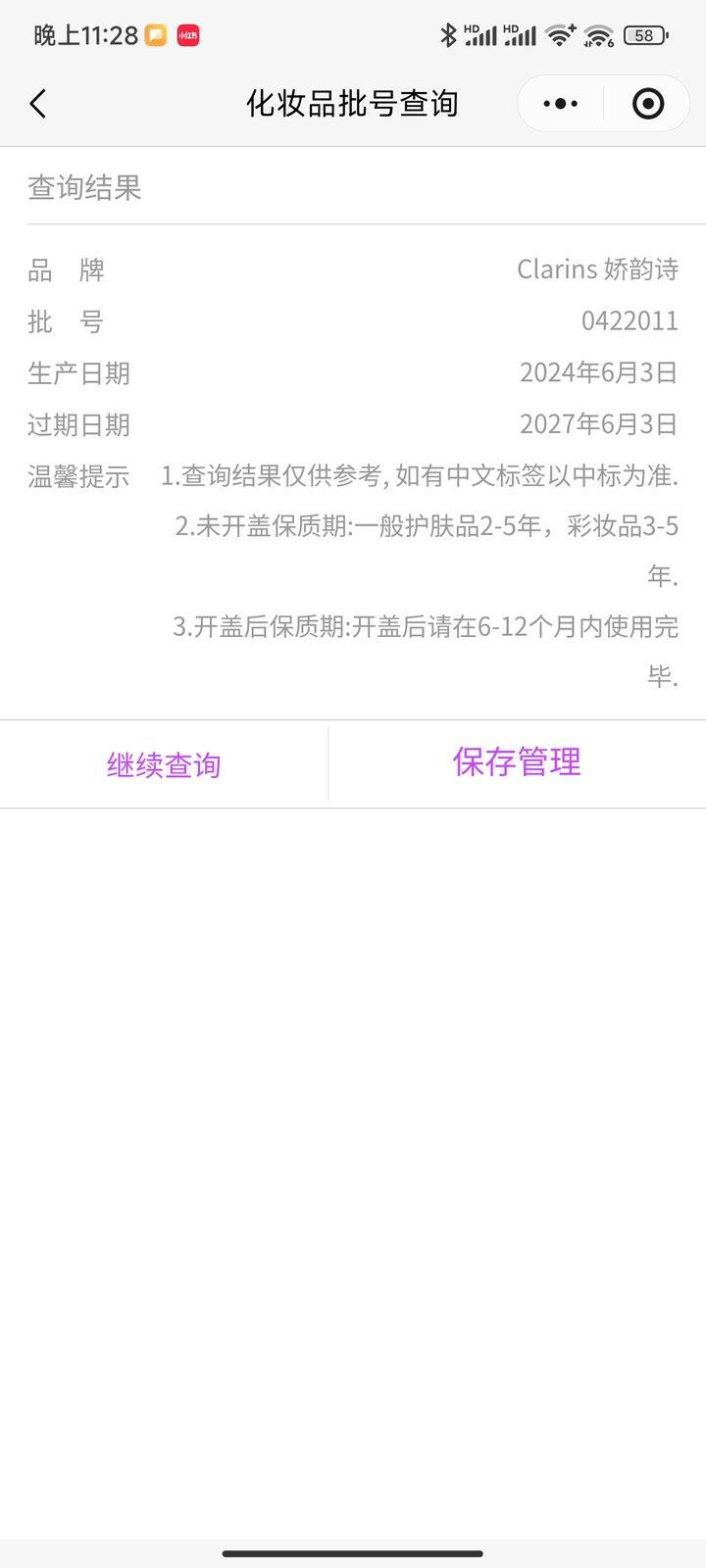Go back from batch query page
Screen dimensions: 706x1568
[x=38, y=104]
